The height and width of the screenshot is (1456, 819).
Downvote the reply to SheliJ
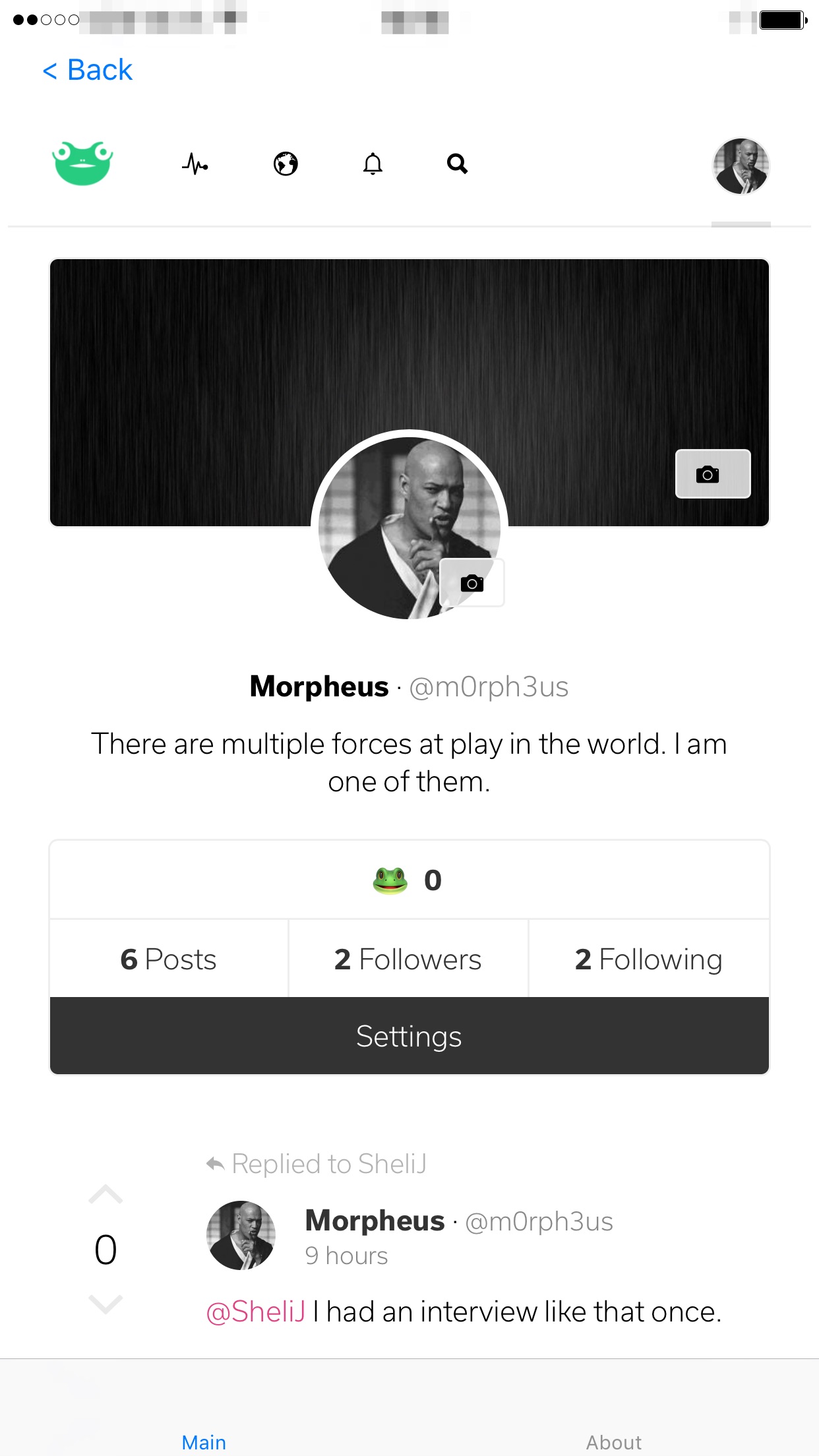pos(106,1304)
